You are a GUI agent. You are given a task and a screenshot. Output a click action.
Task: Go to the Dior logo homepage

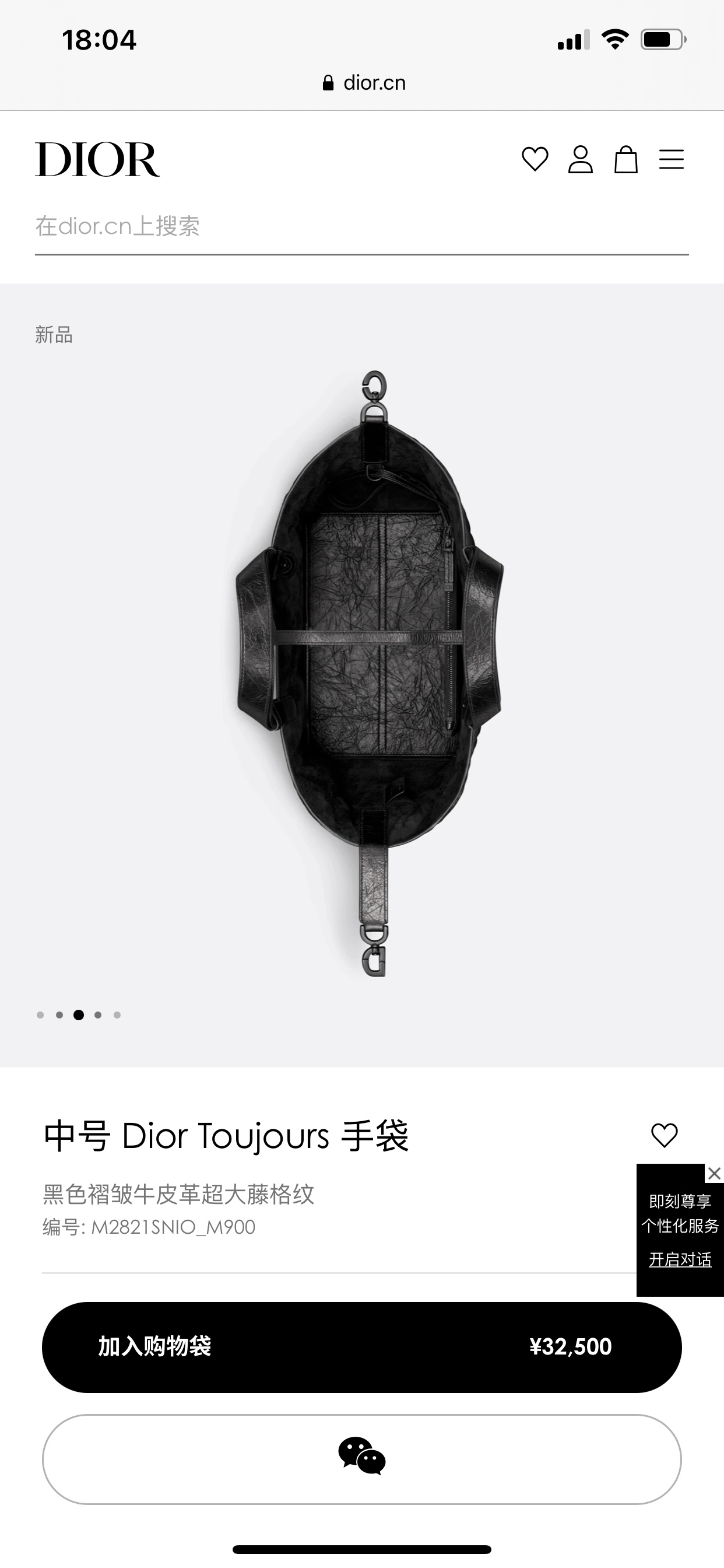coord(97,159)
